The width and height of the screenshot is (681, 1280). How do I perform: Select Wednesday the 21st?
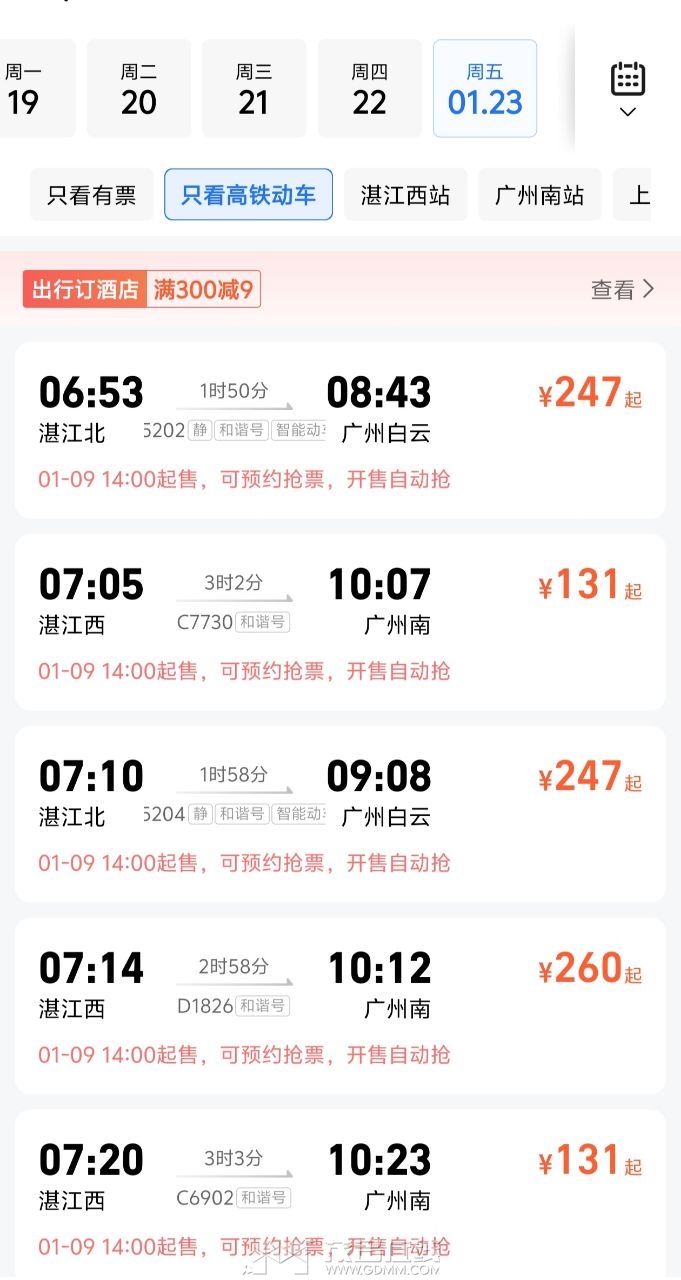tap(254, 88)
